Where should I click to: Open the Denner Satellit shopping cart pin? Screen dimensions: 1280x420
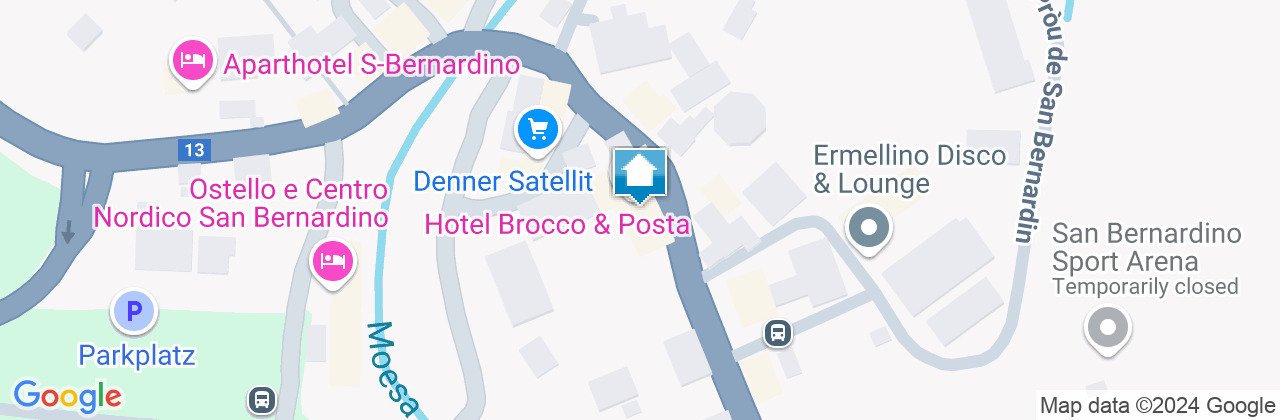coord(538,130)
